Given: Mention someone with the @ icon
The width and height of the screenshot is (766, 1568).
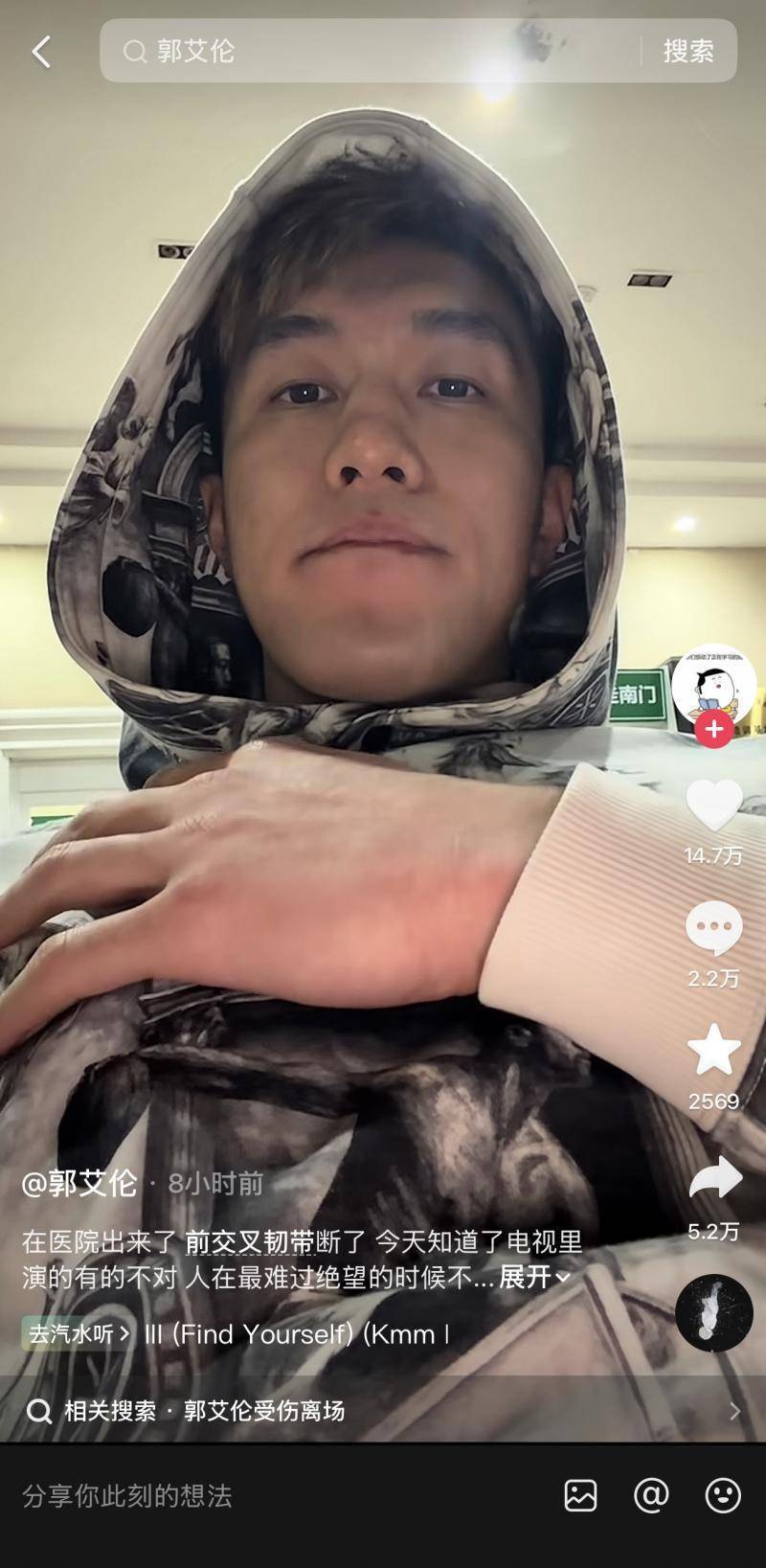Looking at the screenshot, I should (651, 1495).
